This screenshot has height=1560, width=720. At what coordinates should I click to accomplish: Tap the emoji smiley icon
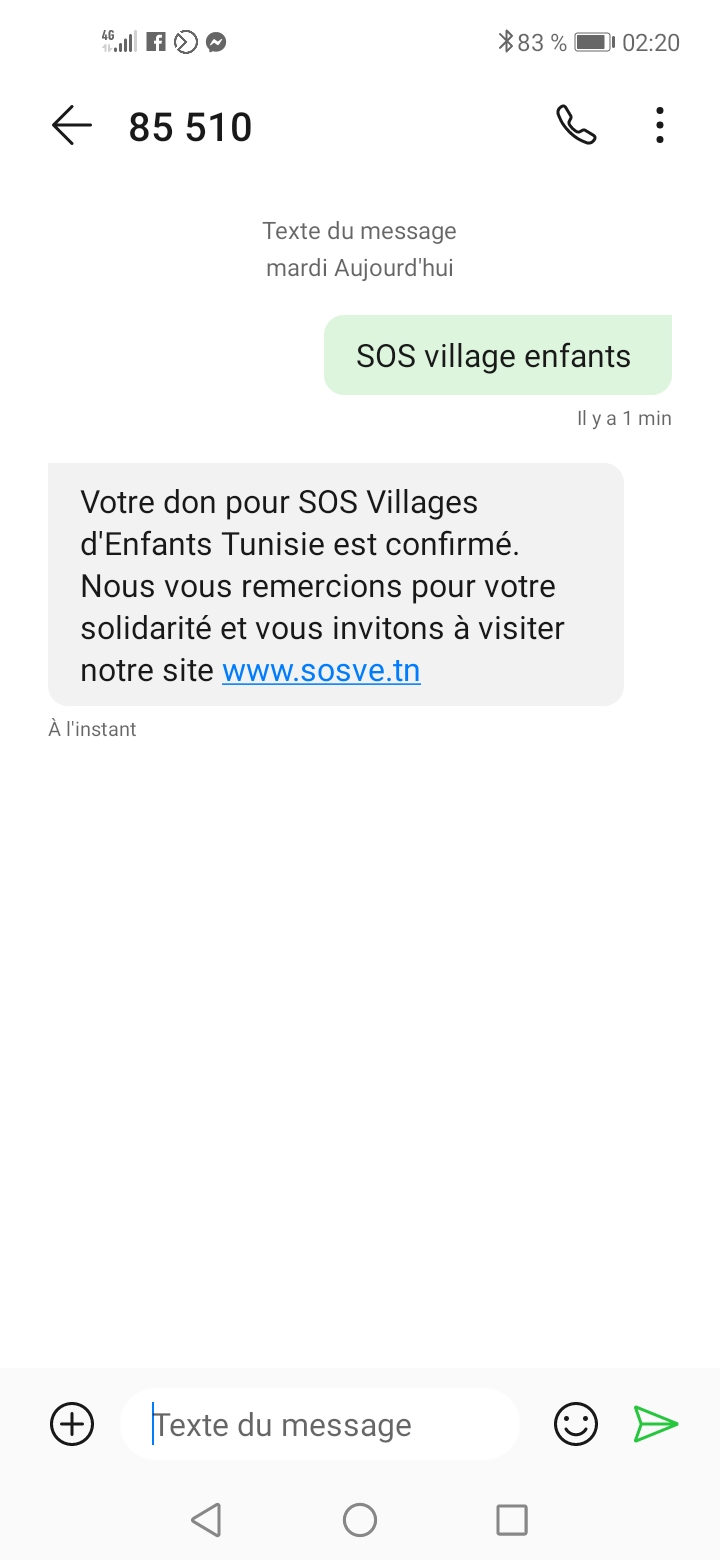pos(575,1424)
